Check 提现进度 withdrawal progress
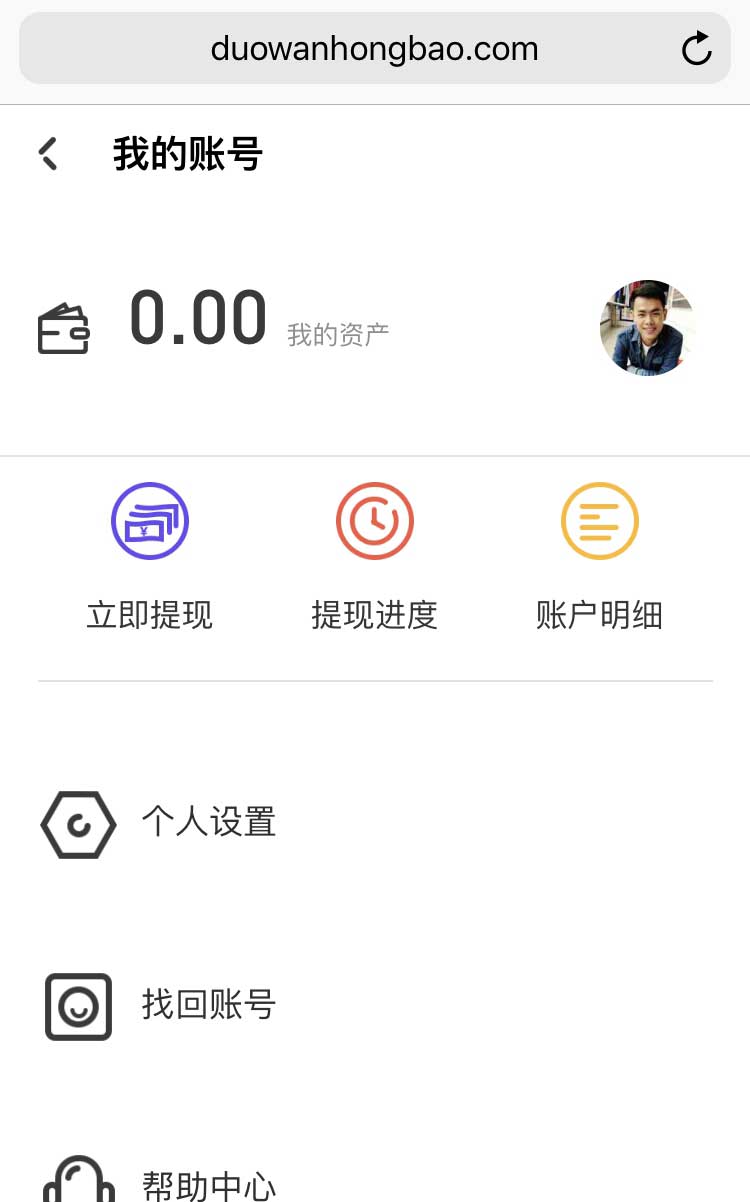 pyautogui.click(x=374, y=556)
